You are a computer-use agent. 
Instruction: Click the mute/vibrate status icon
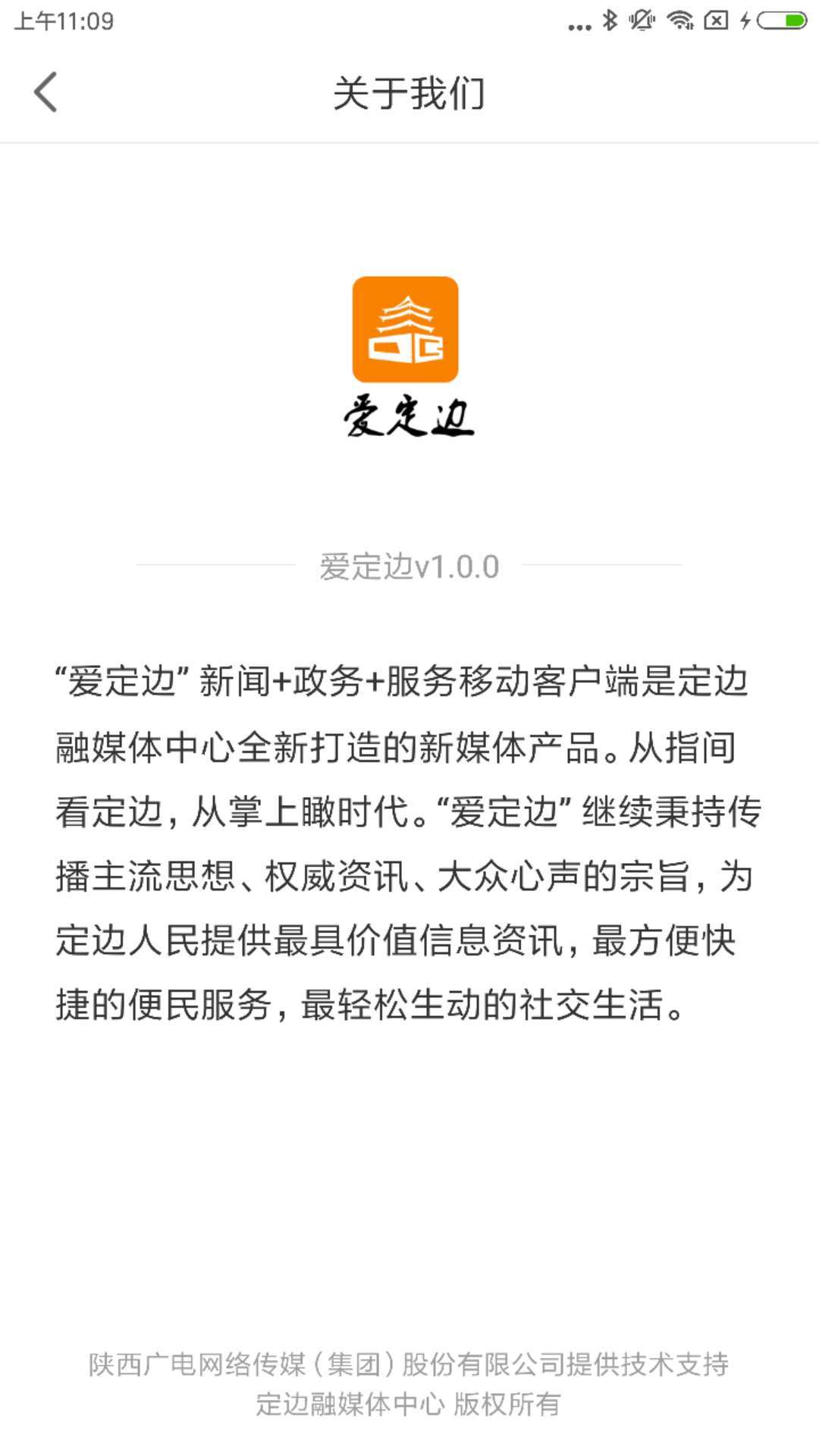(642, 20)
